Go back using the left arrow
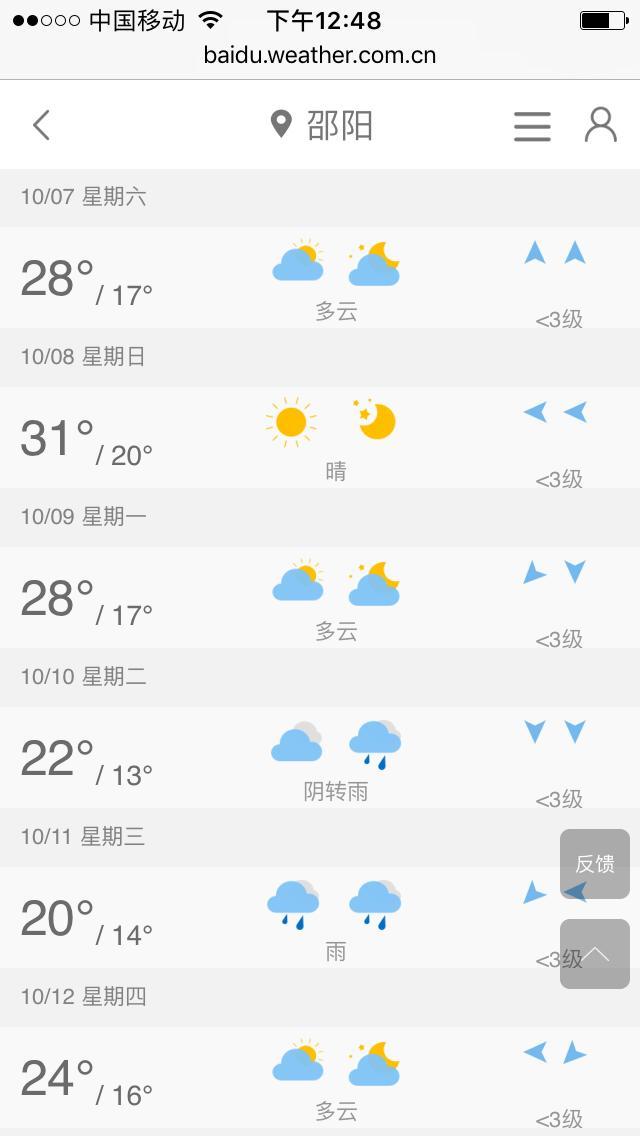 (41, 125)
